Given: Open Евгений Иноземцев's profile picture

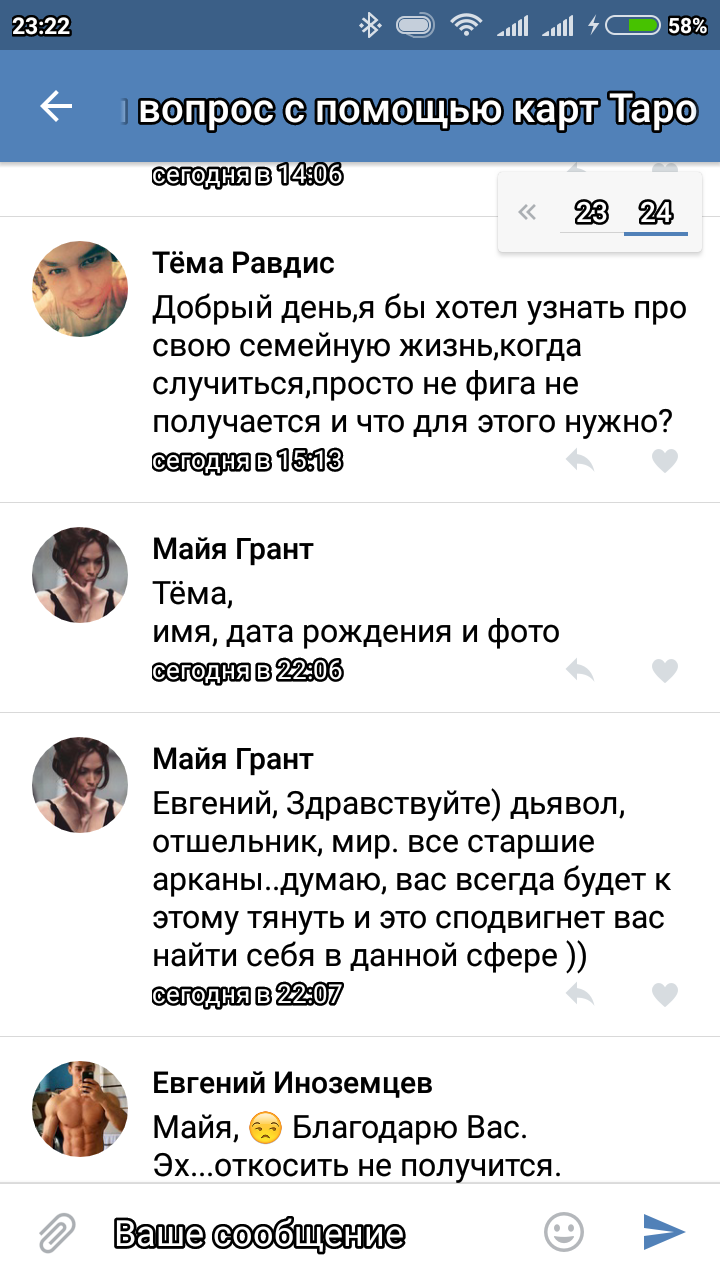Looking at the screenshot, I should tap(80, 1109).
